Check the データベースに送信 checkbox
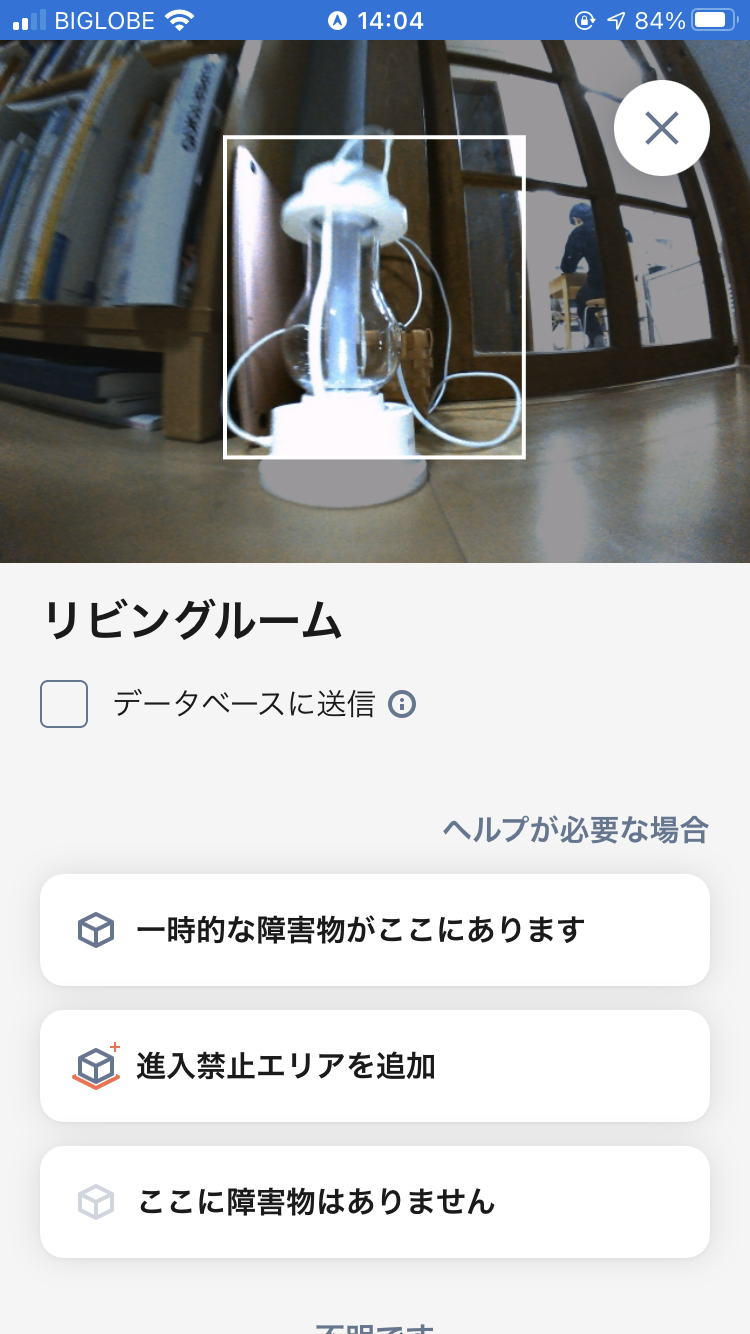The image size is (750, 1334). point(64,704)
